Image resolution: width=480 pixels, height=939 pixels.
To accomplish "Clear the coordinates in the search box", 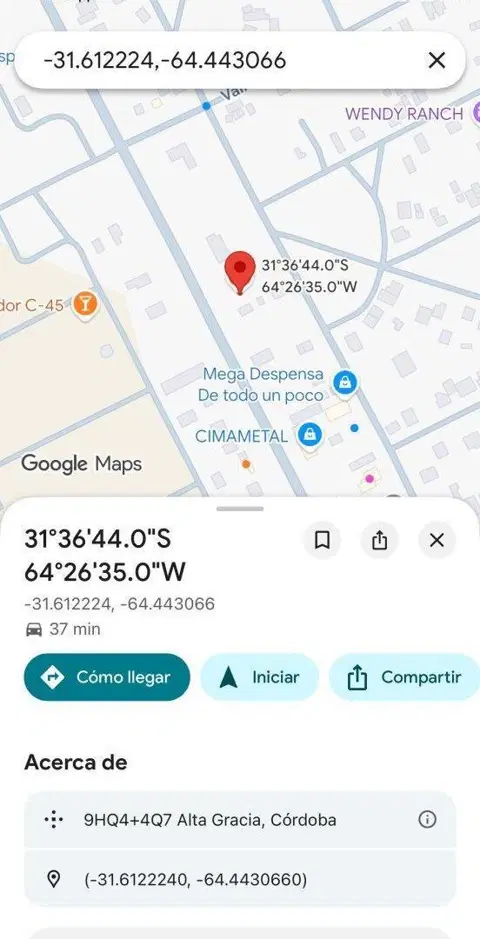I will pos(437,60).
